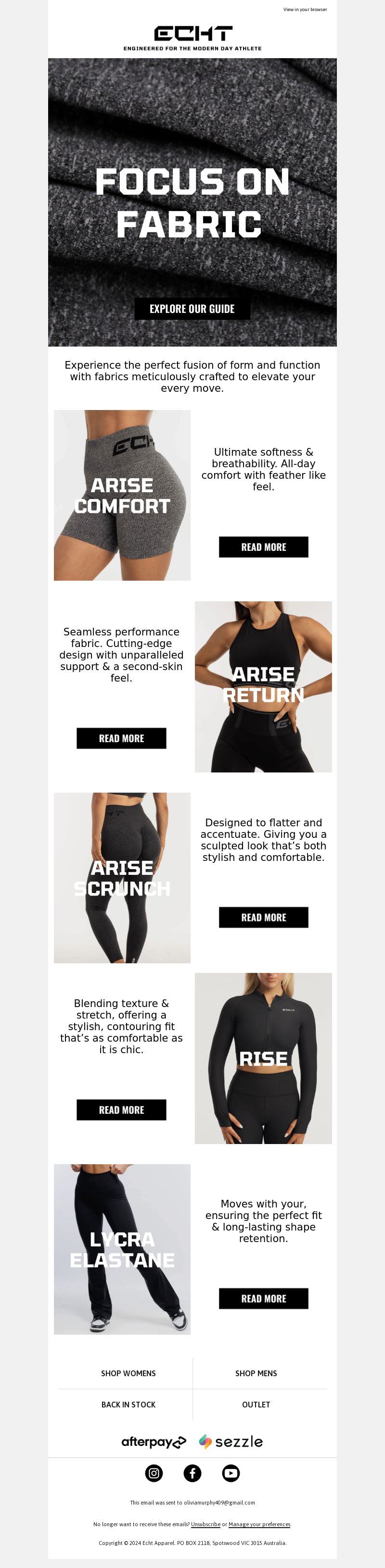Visit the Outlet section
This screenshot has height=1568, width=385.
pos(256,1404)
